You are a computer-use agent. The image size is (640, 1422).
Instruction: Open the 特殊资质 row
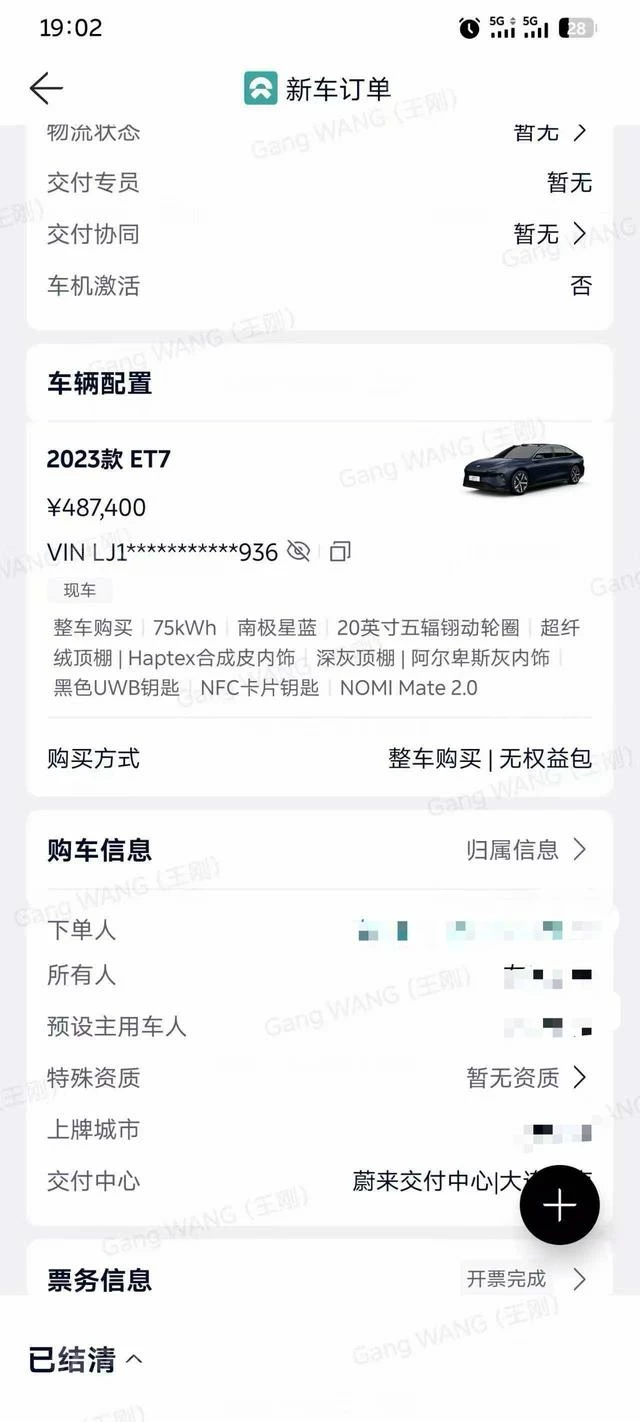click(527, 1077)
